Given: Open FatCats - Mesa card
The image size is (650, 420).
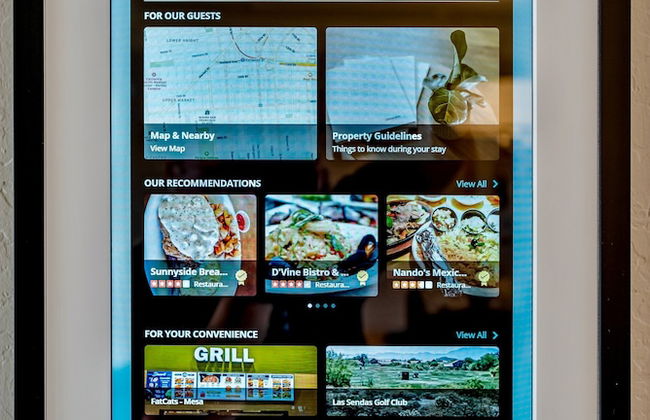Looking at the screenshot, I should click(230, 380).
